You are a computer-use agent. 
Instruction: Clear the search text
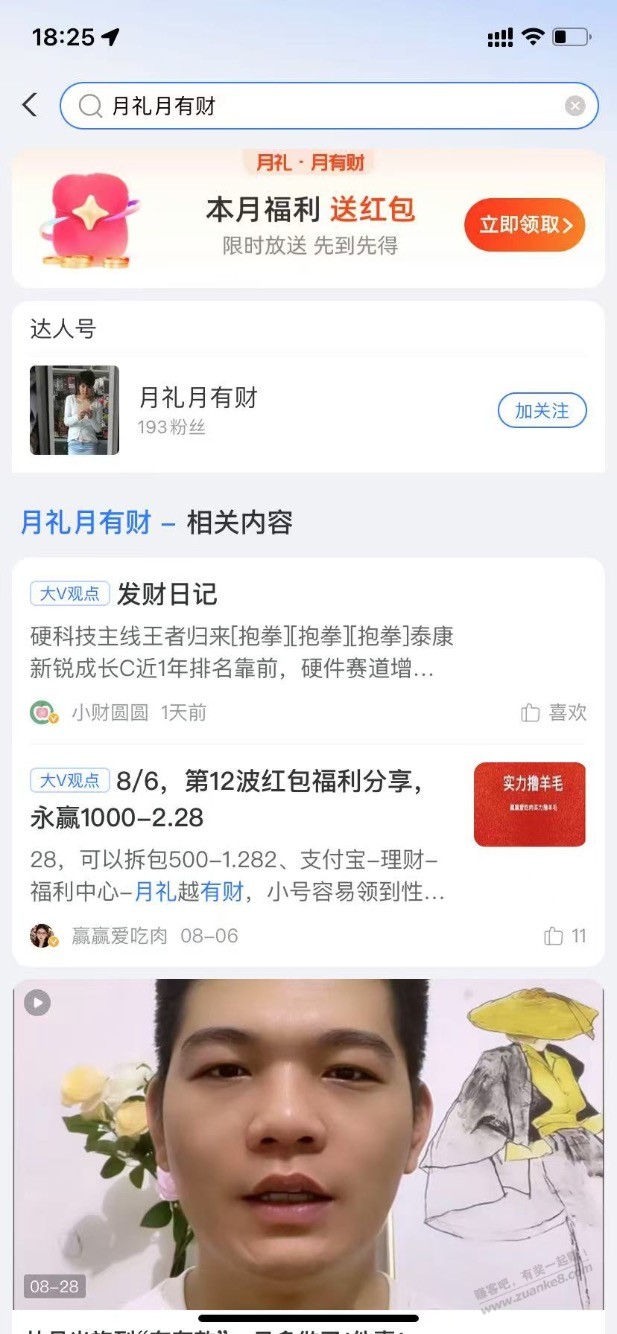(575, 106)
